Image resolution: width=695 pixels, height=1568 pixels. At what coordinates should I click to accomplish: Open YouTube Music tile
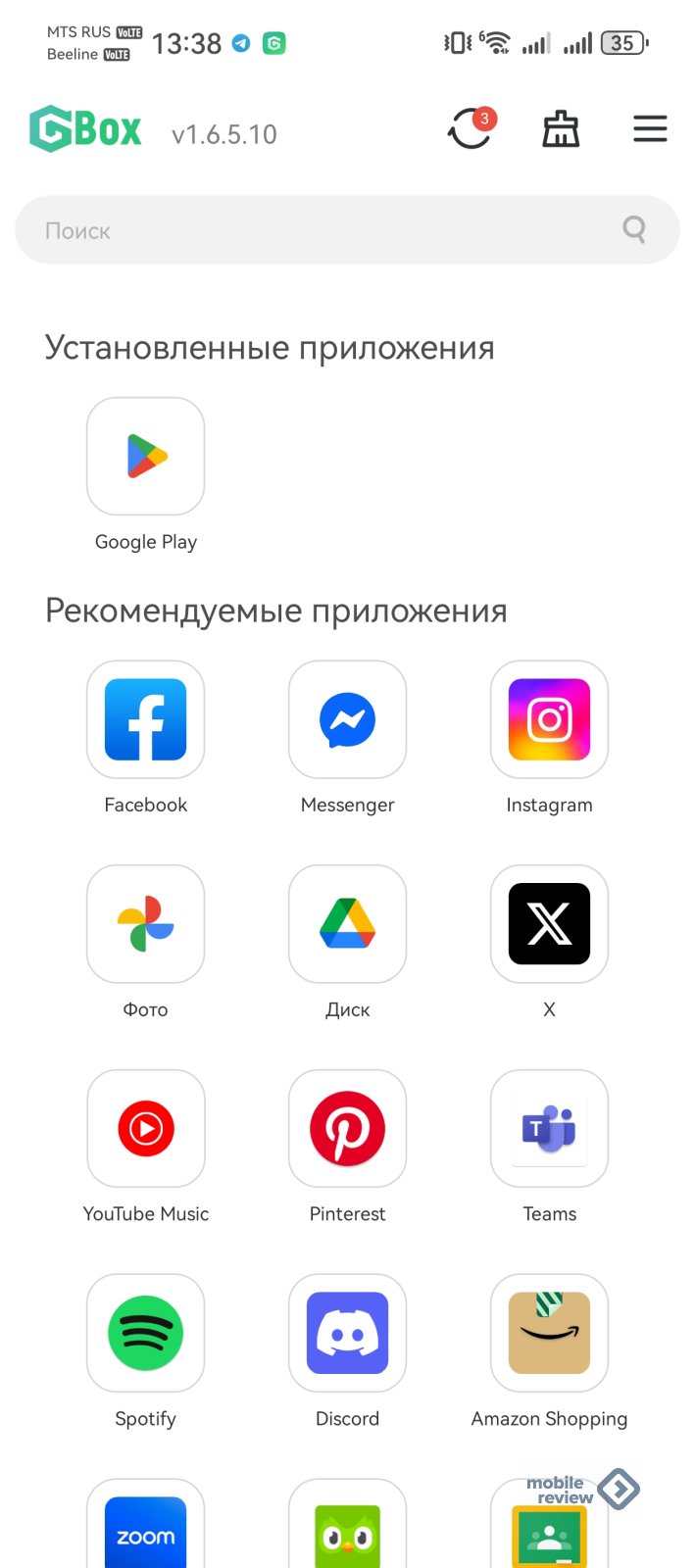[146, 1129]
